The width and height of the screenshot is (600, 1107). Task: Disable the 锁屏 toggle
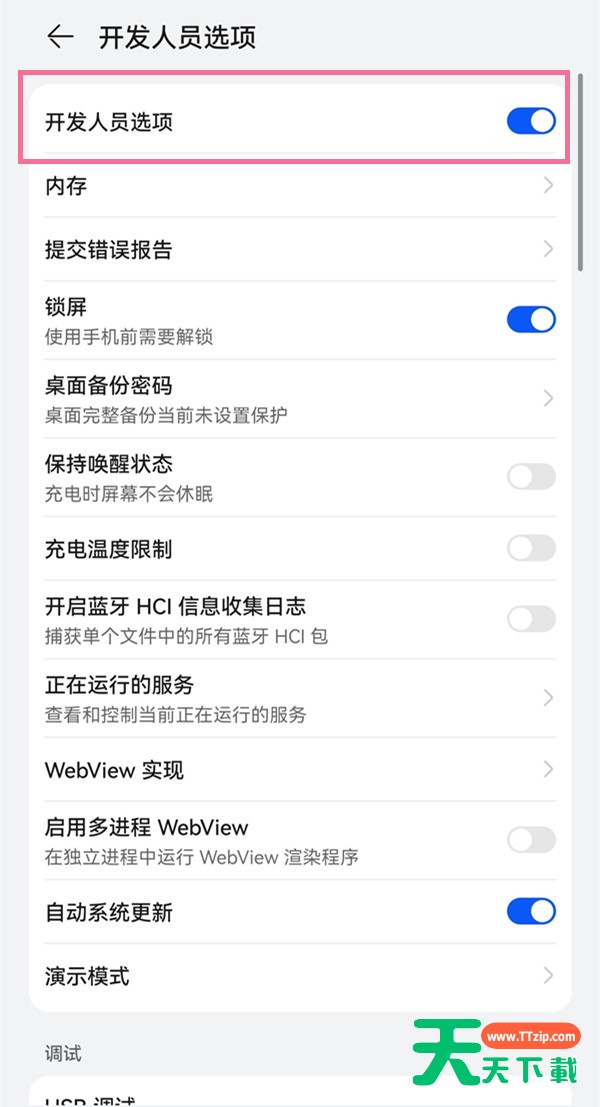tap(531, 320)
